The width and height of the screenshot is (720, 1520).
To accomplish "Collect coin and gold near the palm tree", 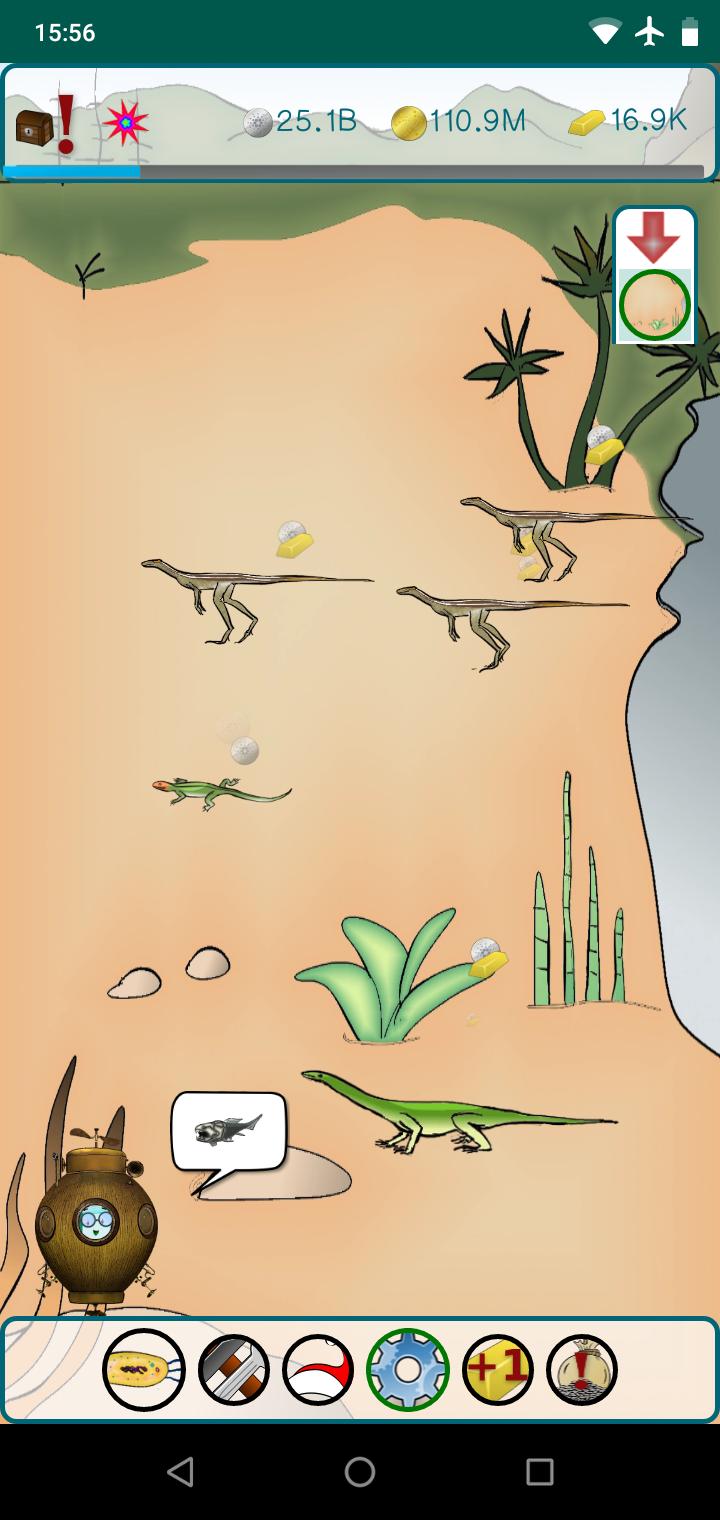I will pyautogui.click(x=603, y=444).
